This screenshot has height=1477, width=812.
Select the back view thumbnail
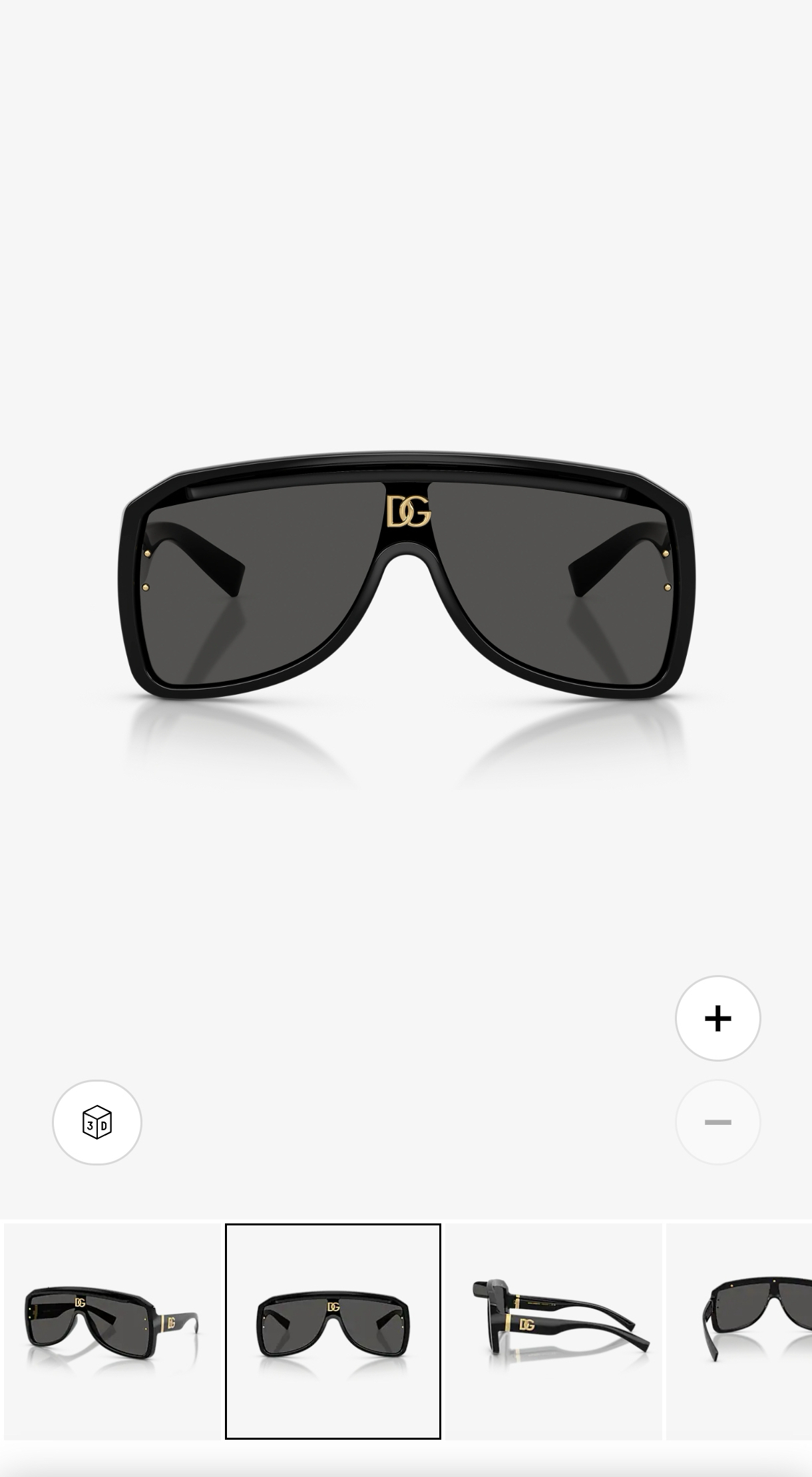739,1331
